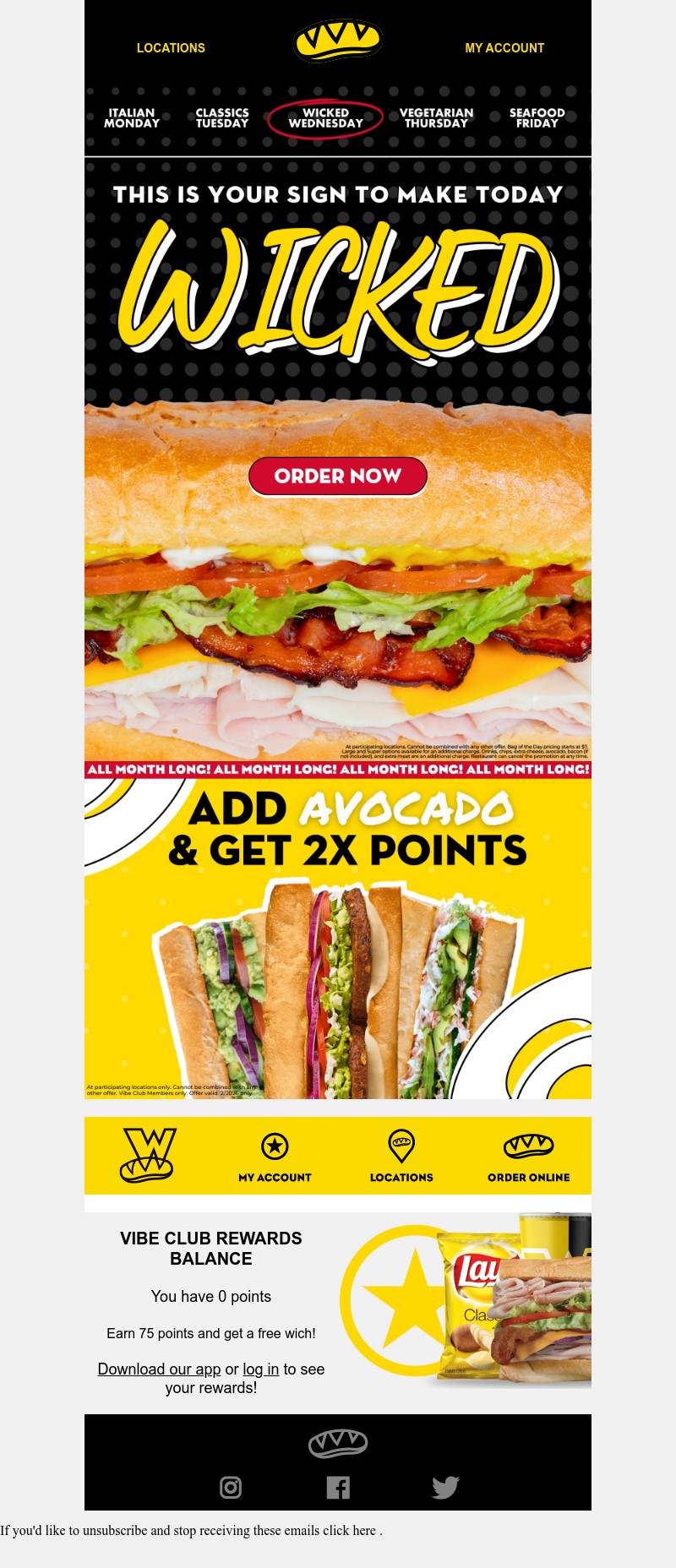Click the avocado sandwiches promo image
Screen dimensions: 676x1568
[x=338, y=938]
